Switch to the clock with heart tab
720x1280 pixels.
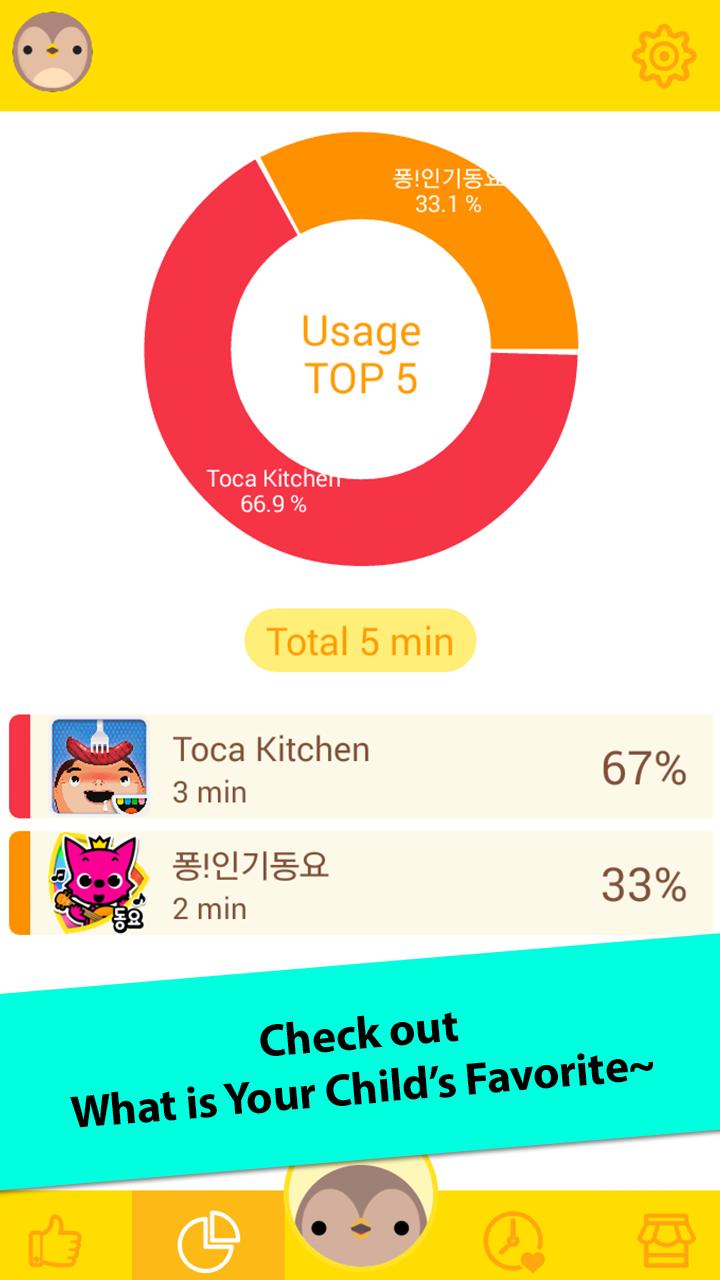pos(512,1240)
